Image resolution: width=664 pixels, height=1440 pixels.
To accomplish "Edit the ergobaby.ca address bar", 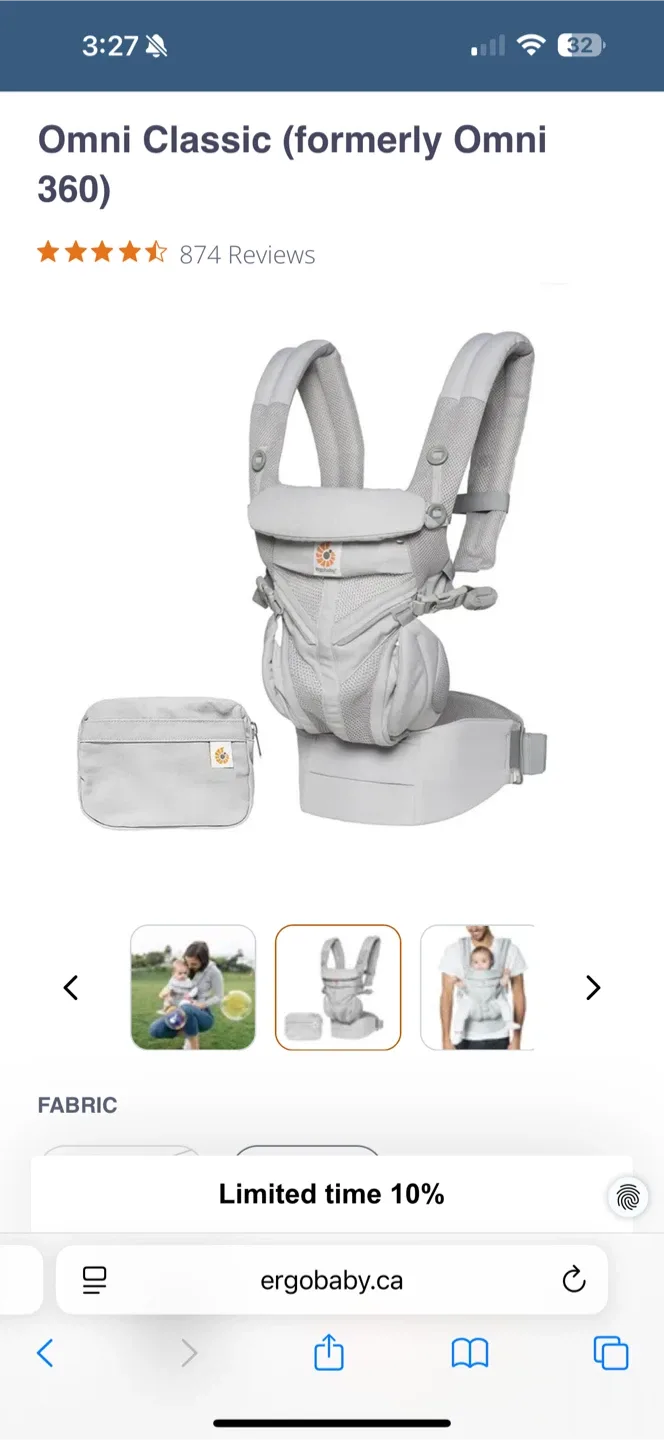I will pyautogui.click(x=331, y=1280).
